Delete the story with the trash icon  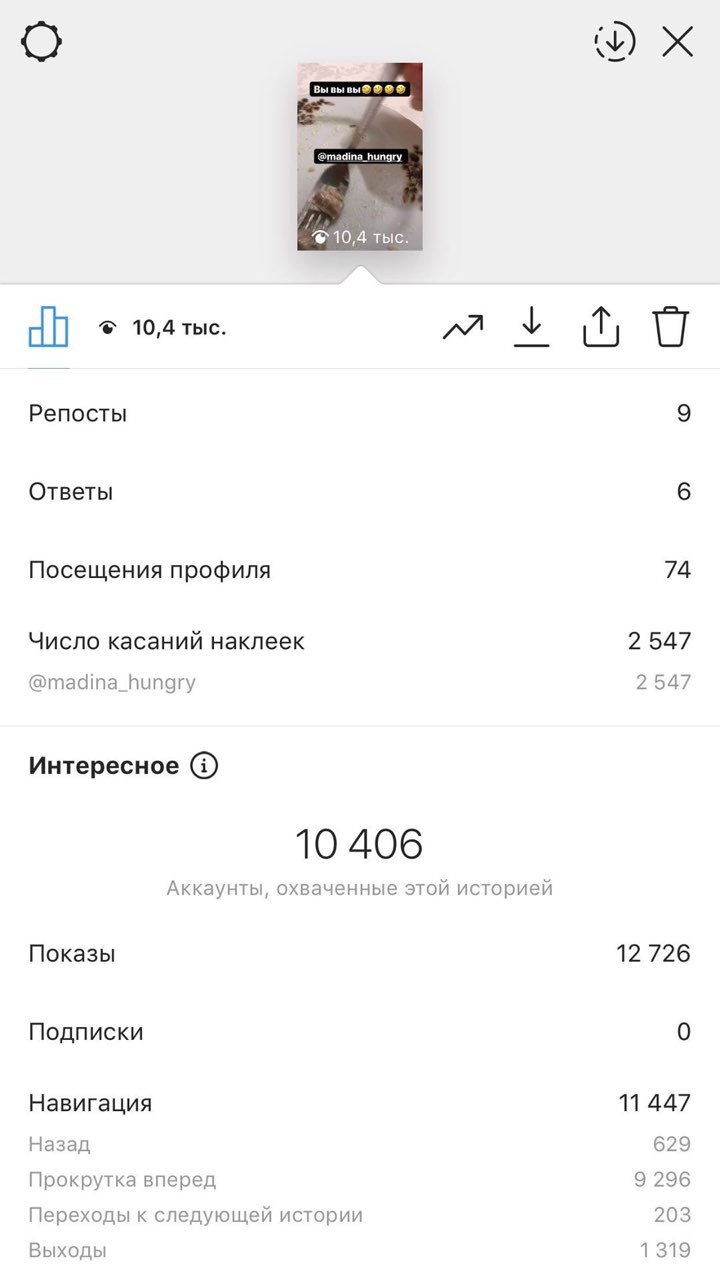(671, 326)
